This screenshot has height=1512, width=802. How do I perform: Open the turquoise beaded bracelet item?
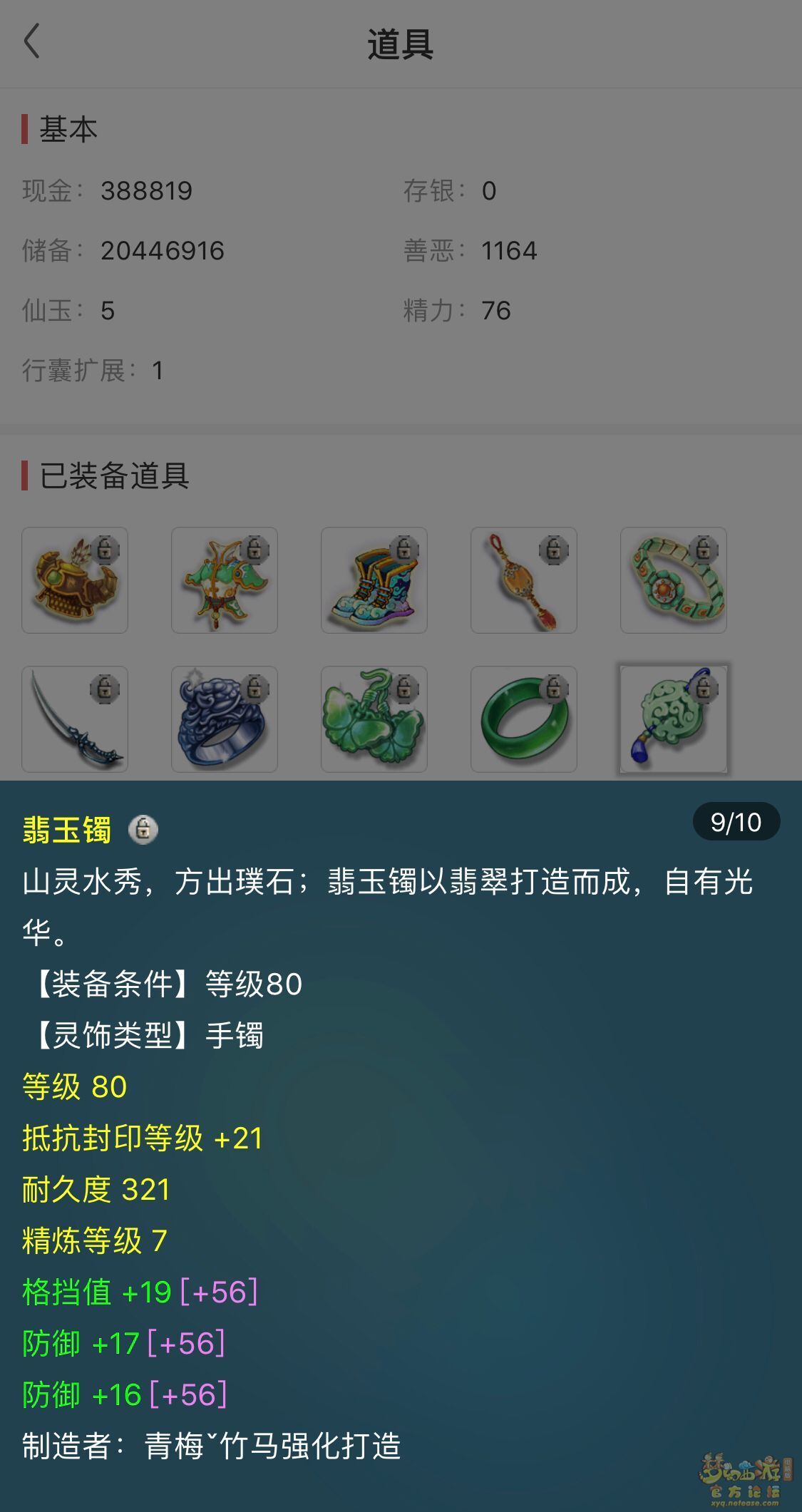click(x=674, y=580)
